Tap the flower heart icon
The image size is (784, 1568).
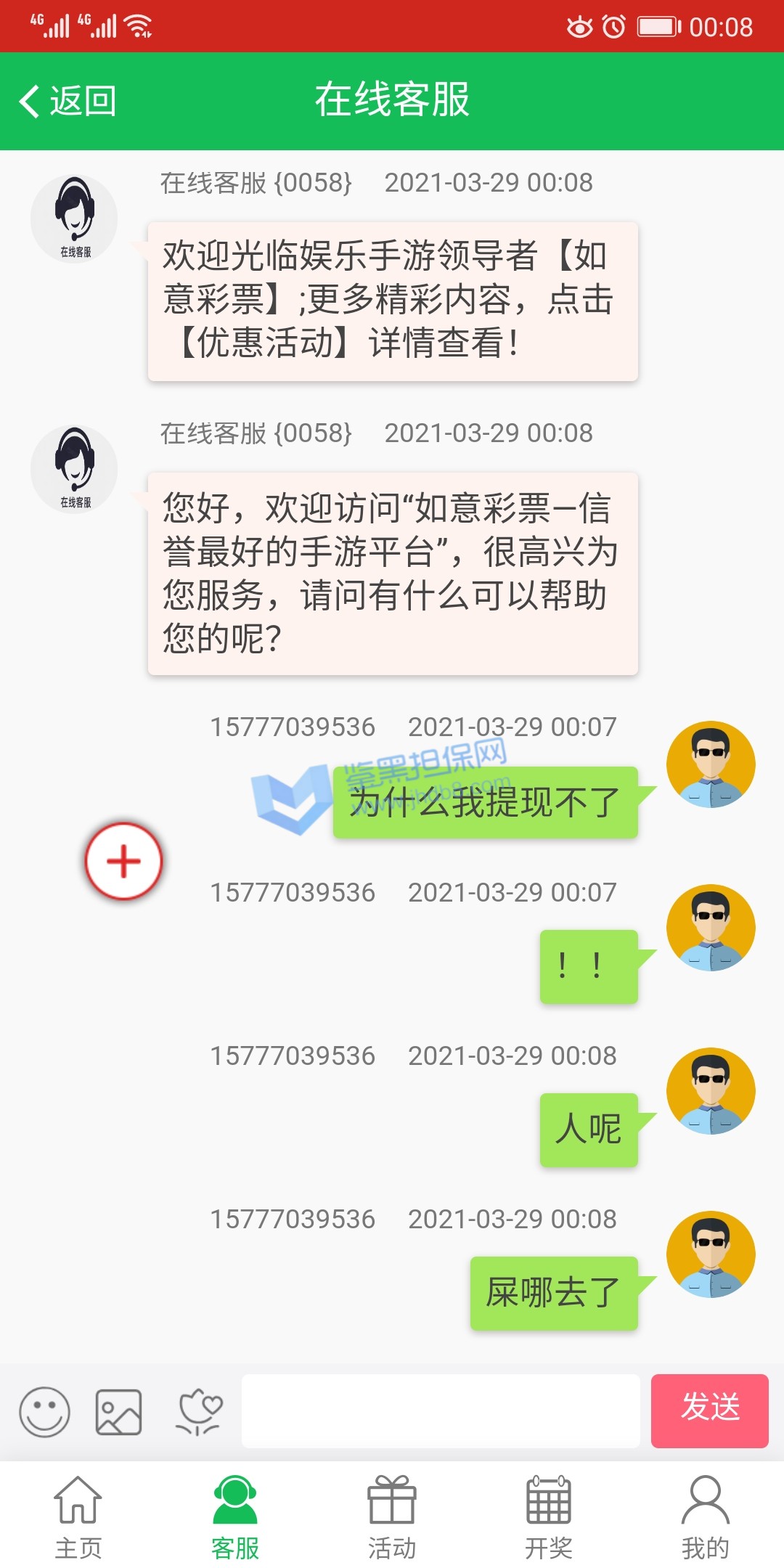(199, 1412)
